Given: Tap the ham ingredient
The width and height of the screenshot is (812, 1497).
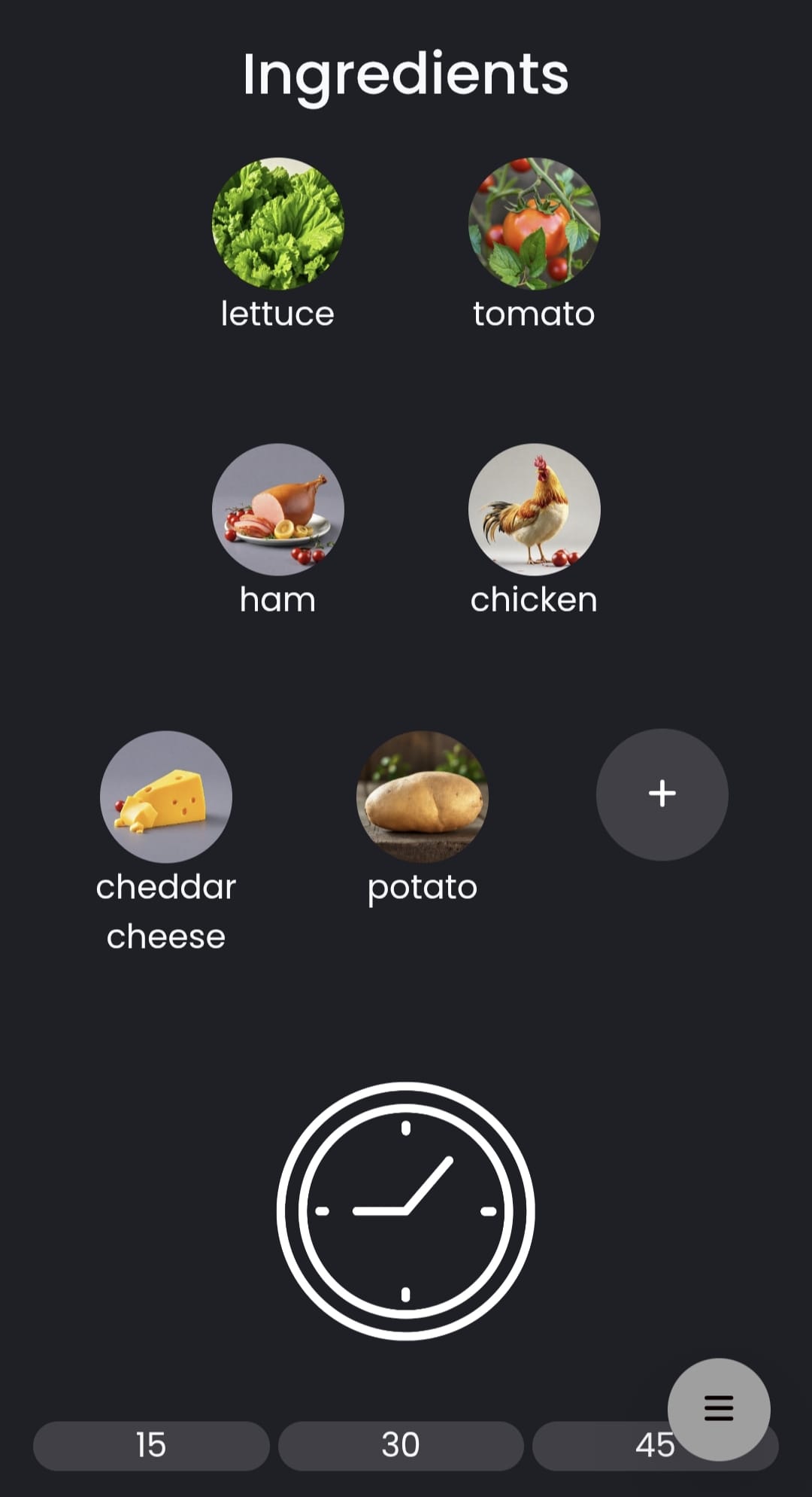Looking at the screenshot, I should click(x=277, y=509).
